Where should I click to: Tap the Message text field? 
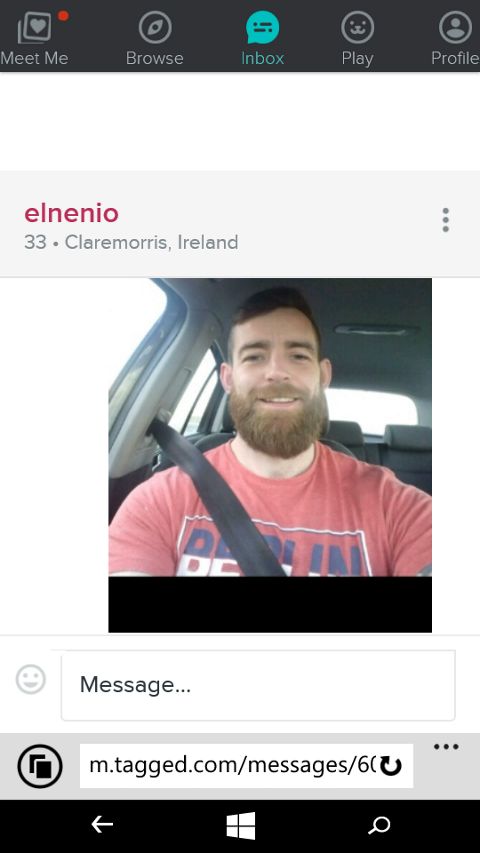(x=258, y=685)
